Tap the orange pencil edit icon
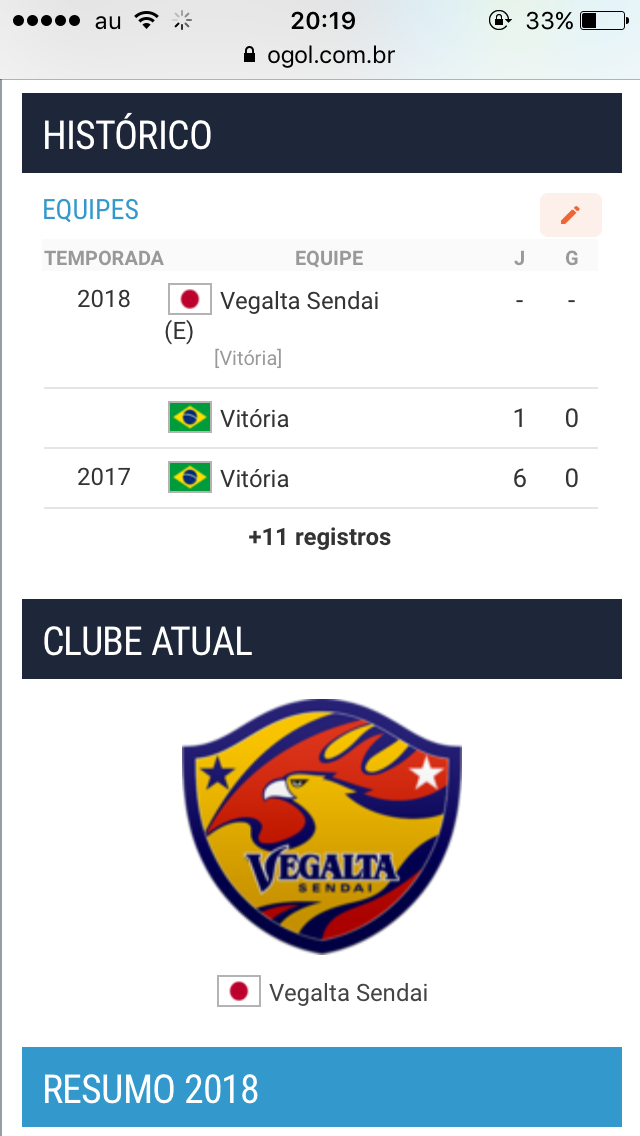640x1136 pixels. point(570,215)
